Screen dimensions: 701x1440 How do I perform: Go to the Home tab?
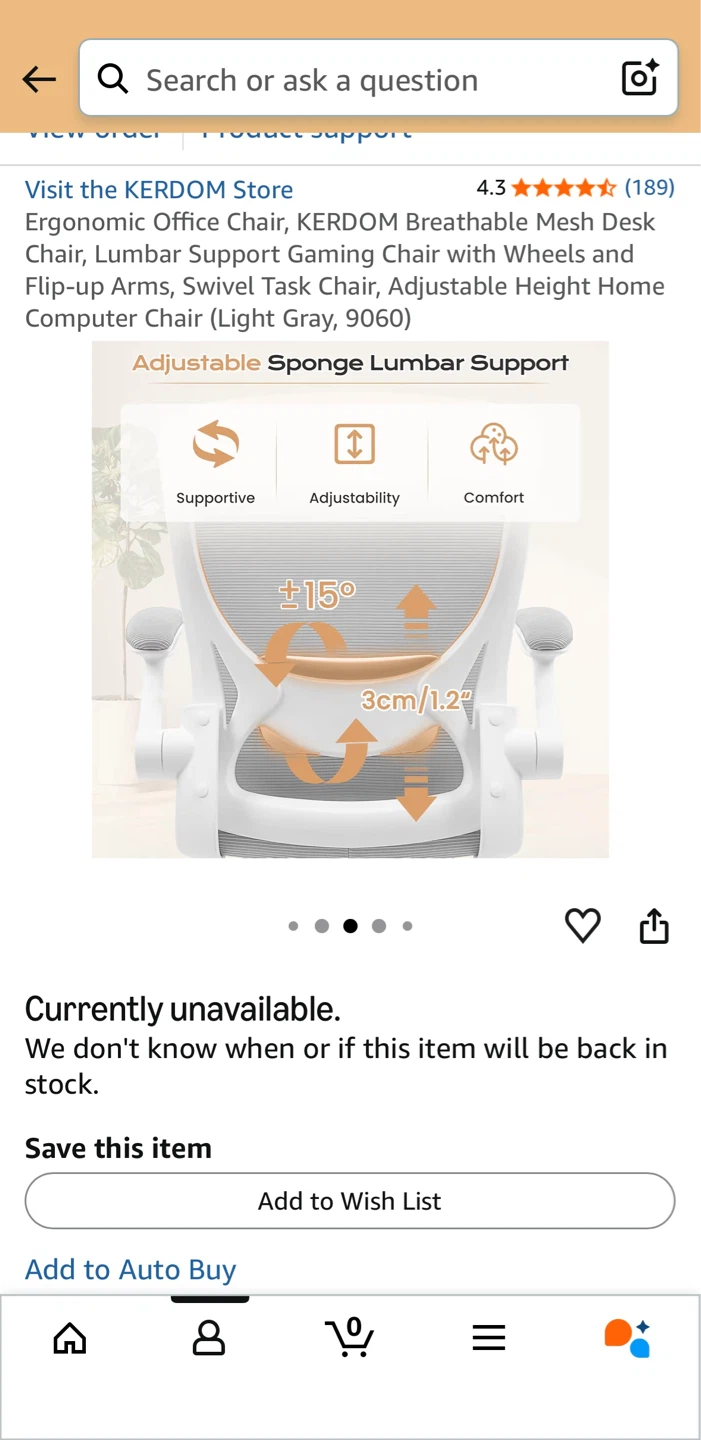point(70,1337)
